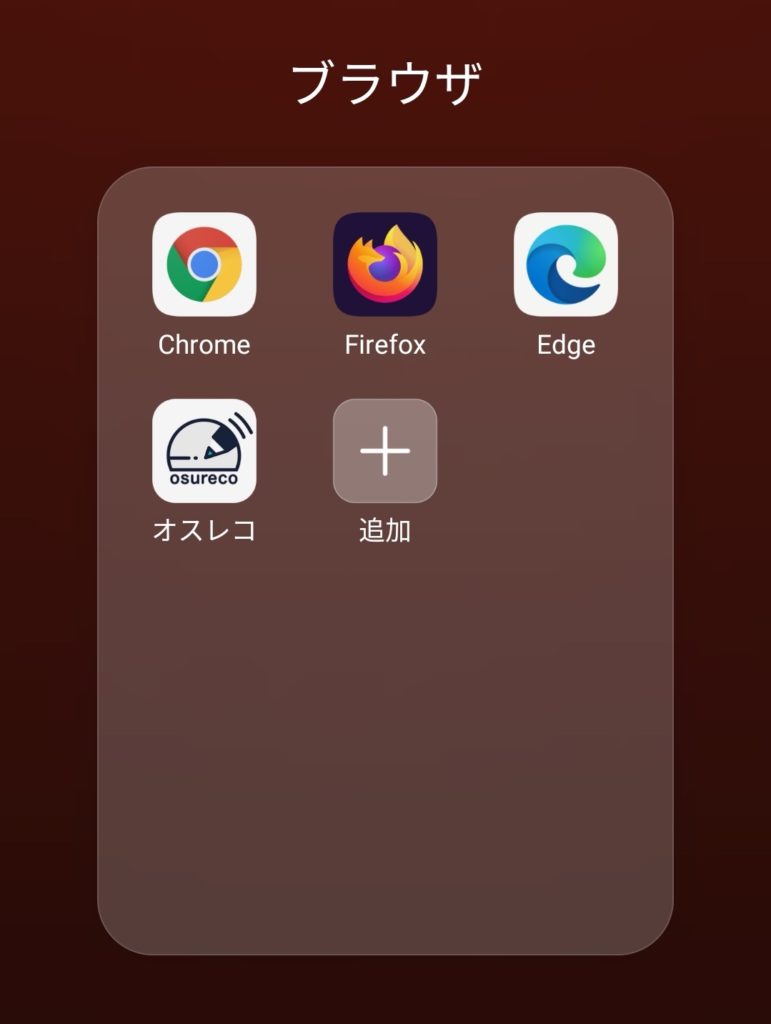Launch the オスレコ app
The image size is (771, 1024).
tap(204, 451)
